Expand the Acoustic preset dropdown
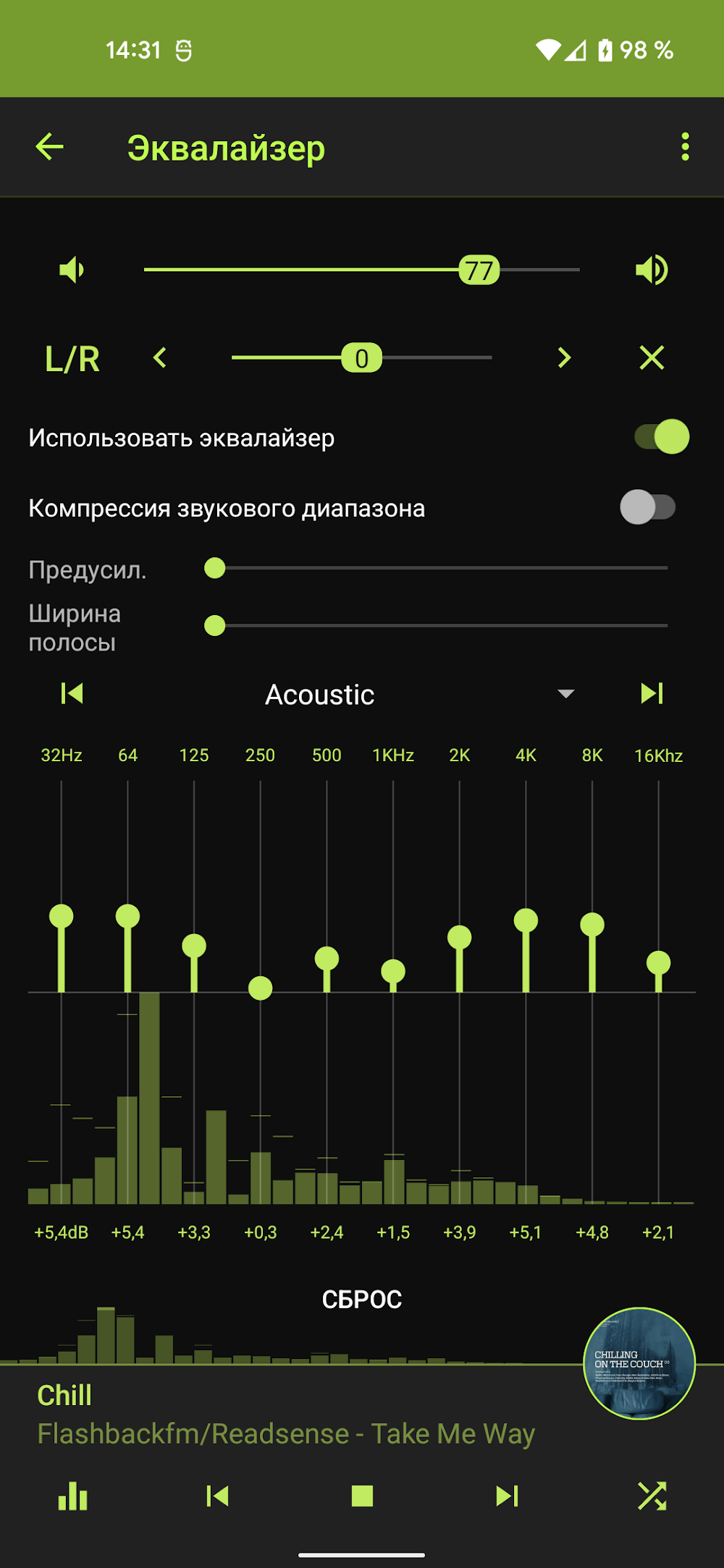This screenshot has width=724, height=1568. click(565, 694)
